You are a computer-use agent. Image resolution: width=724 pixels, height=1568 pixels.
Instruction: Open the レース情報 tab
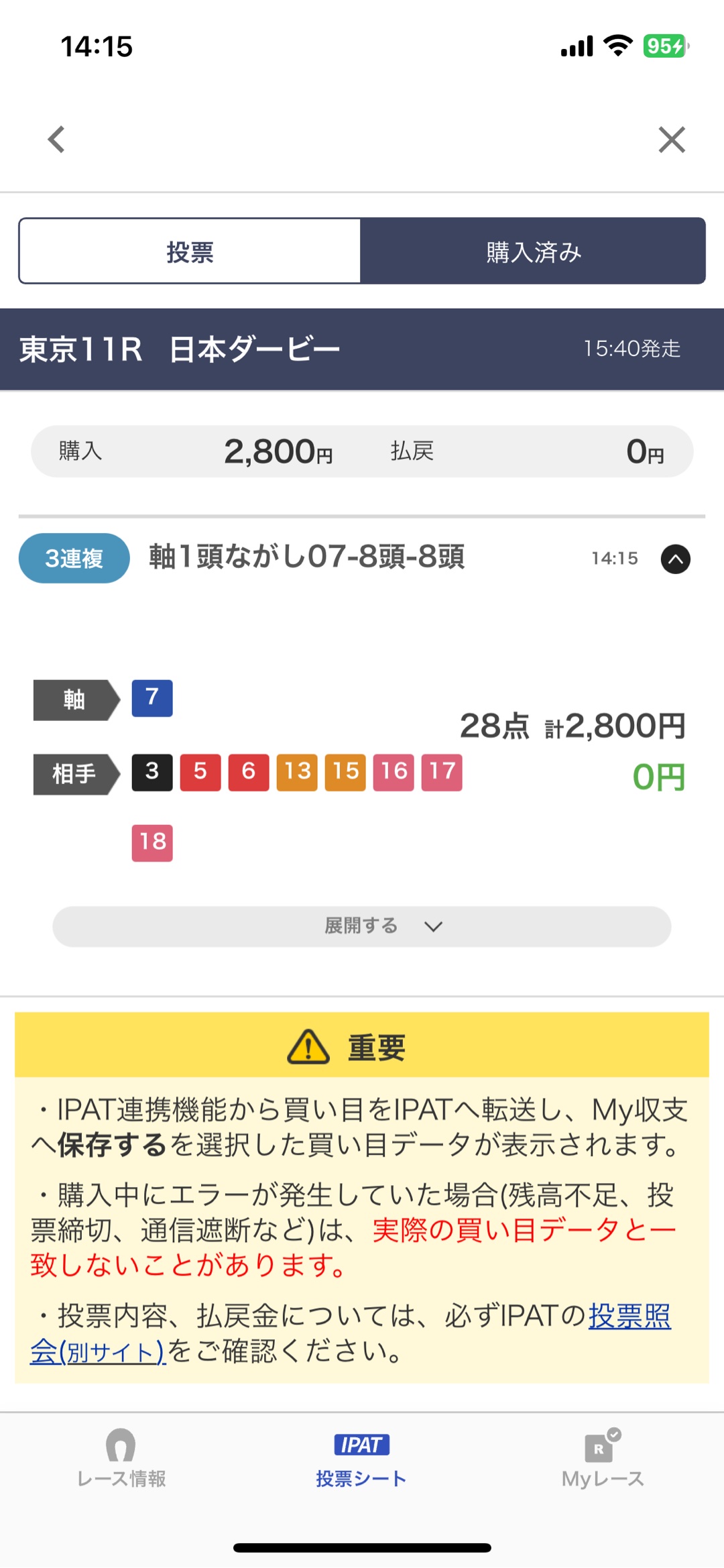pyautogui.click(x=121, y=1460)
